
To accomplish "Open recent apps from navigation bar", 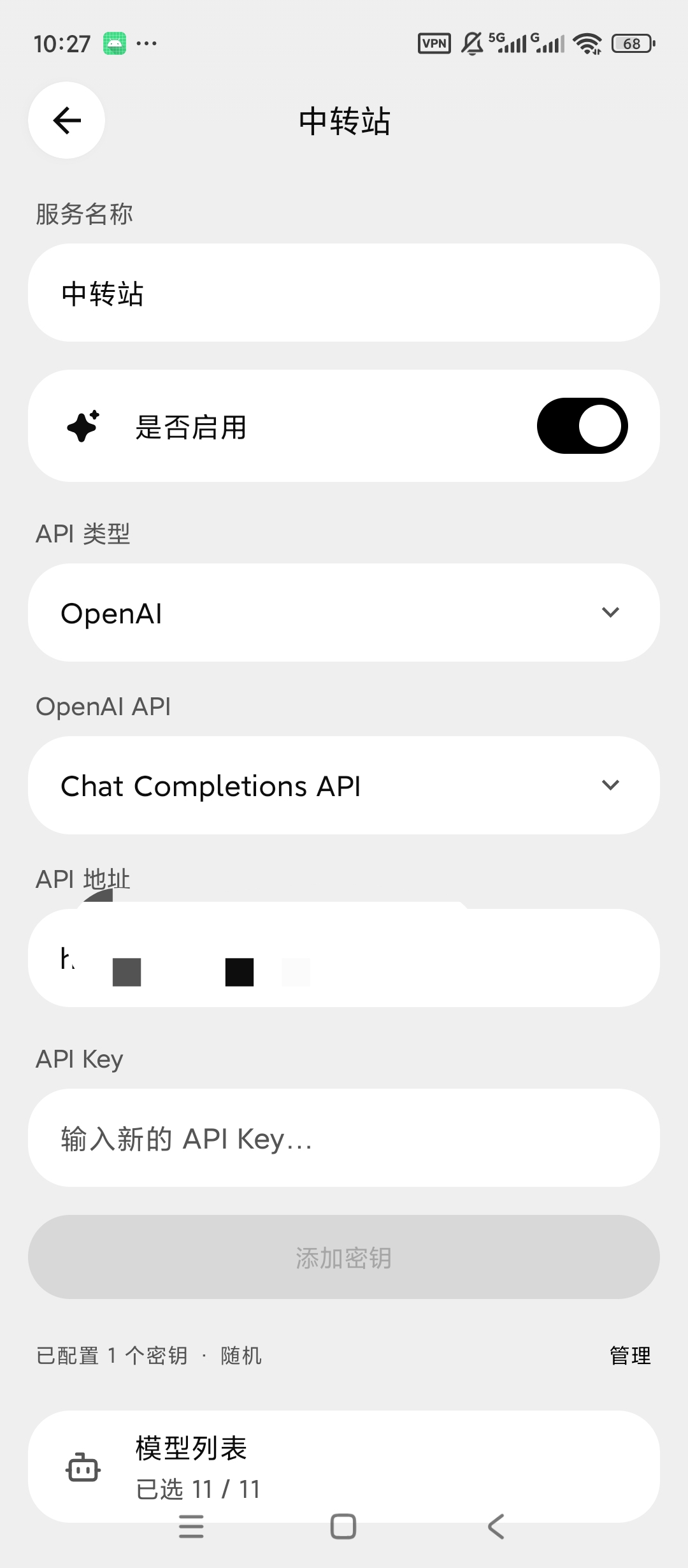I will click(191, 1527).
